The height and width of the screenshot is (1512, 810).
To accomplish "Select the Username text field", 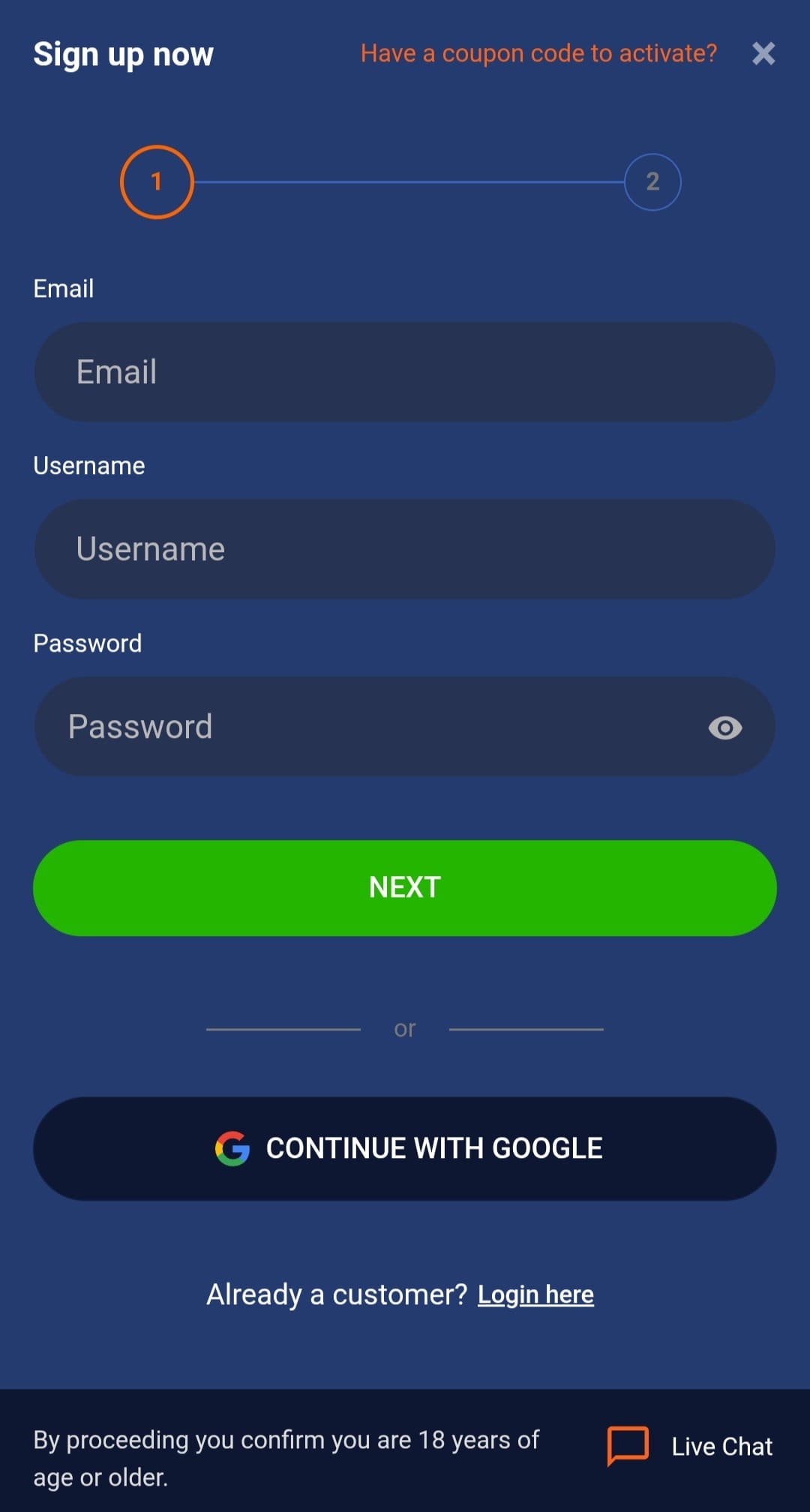I will pyautogui.click(x=405, y=549).
